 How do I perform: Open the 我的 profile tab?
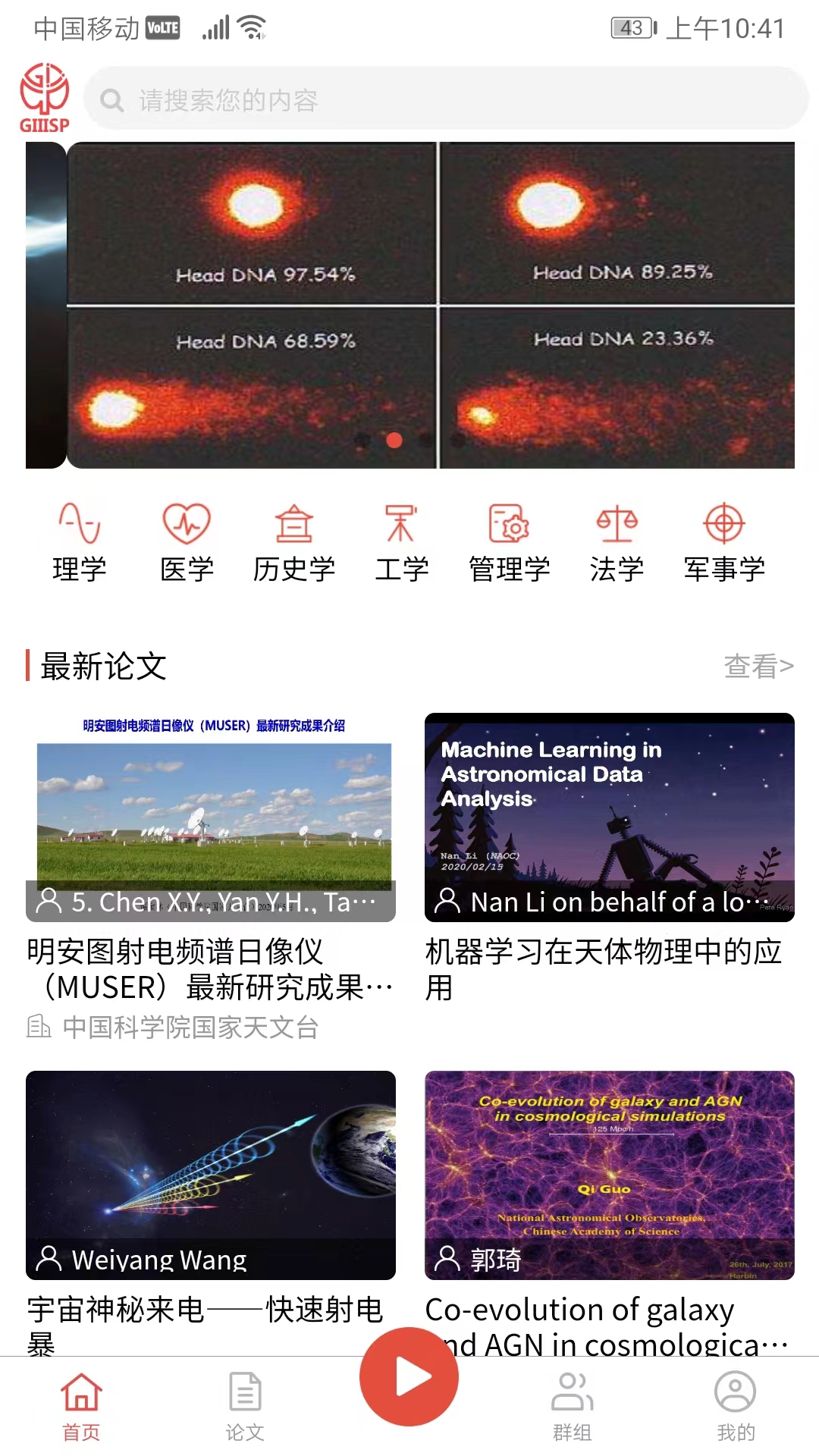coord(736,1407)
